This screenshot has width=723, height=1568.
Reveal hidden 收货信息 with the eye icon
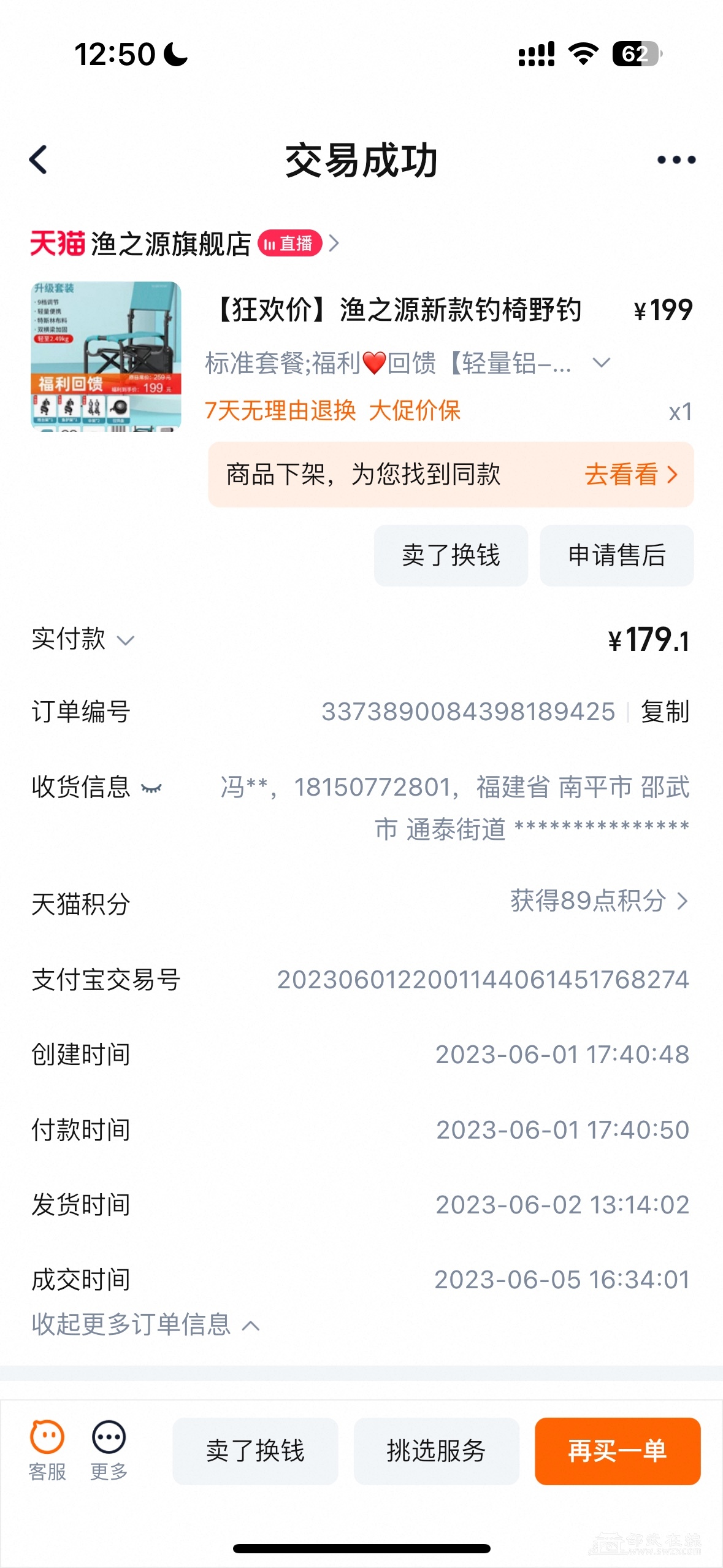pos(151,788)
